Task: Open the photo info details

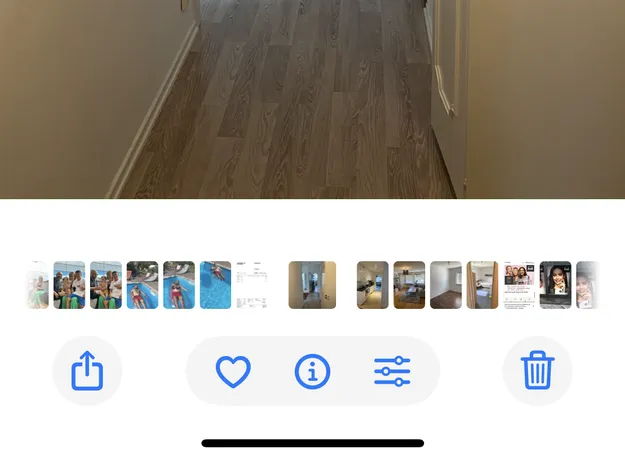Action: click(x=312, y=372)
